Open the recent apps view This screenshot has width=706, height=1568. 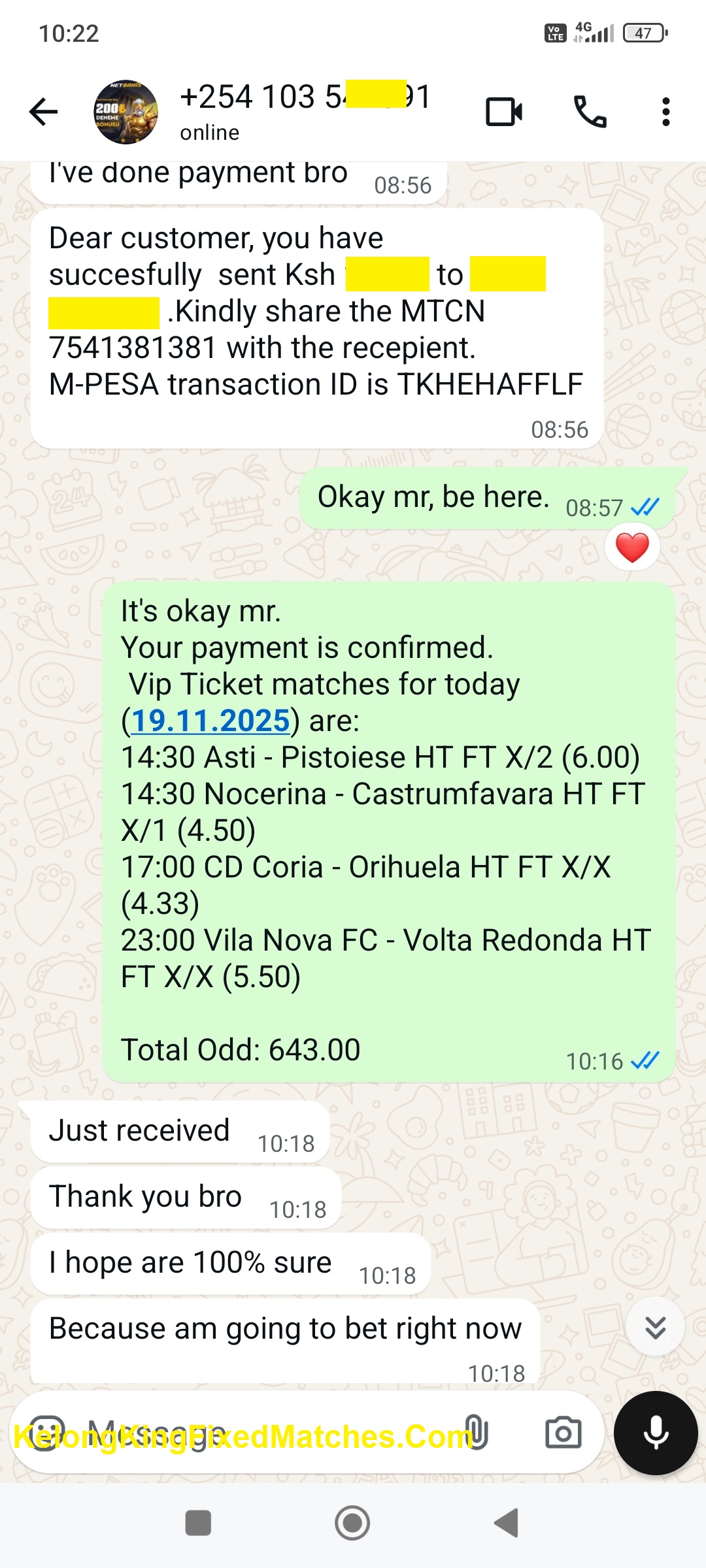coord(198,1523)
